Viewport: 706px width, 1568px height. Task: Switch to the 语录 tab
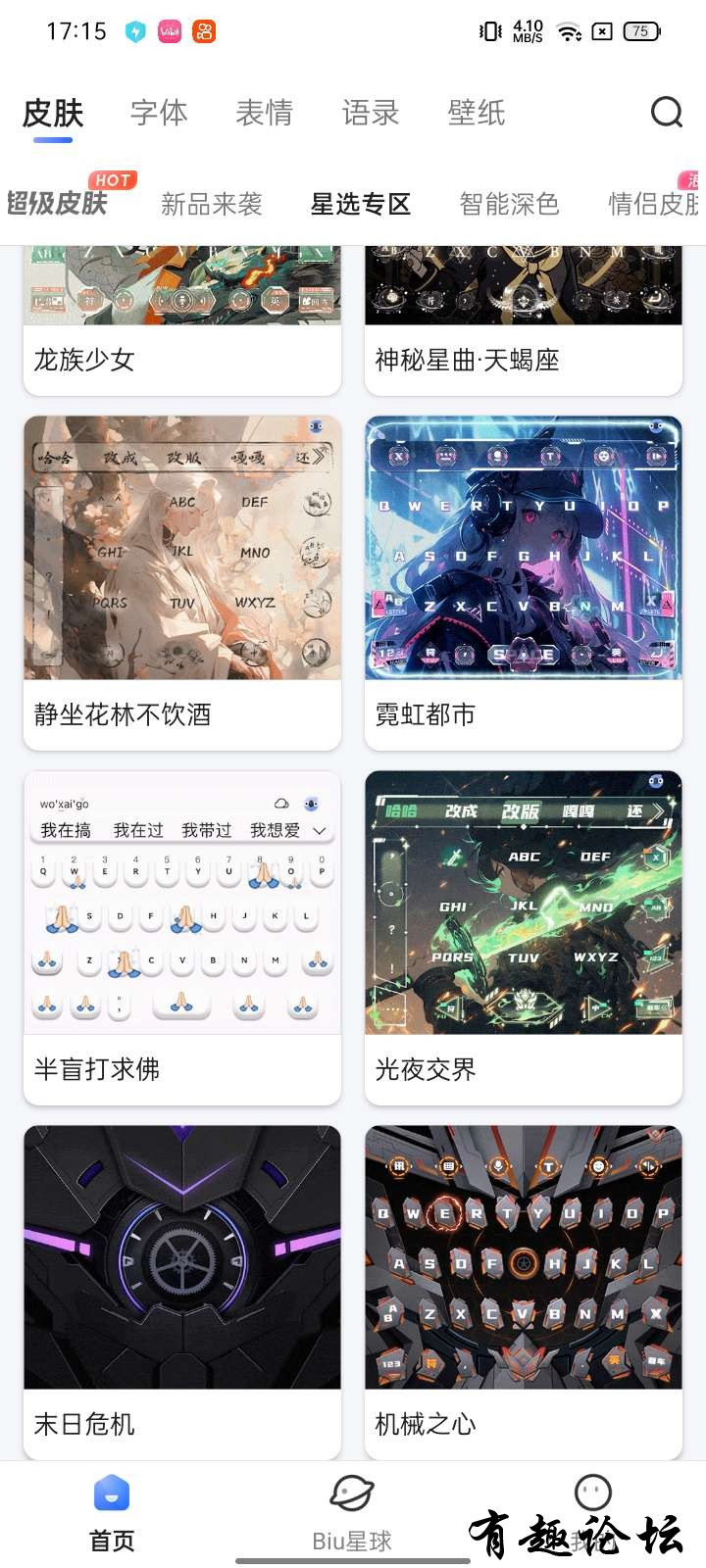pos(371,113)
